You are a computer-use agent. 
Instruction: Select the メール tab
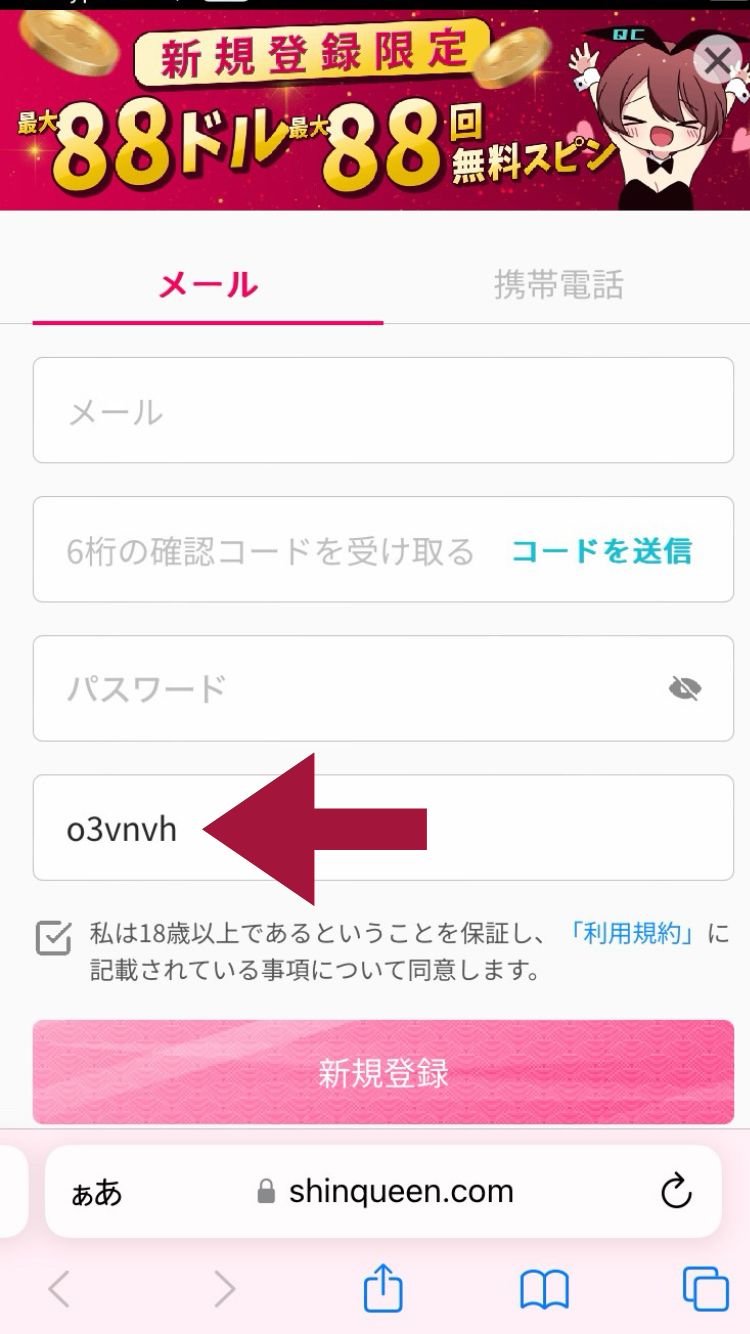208,286
